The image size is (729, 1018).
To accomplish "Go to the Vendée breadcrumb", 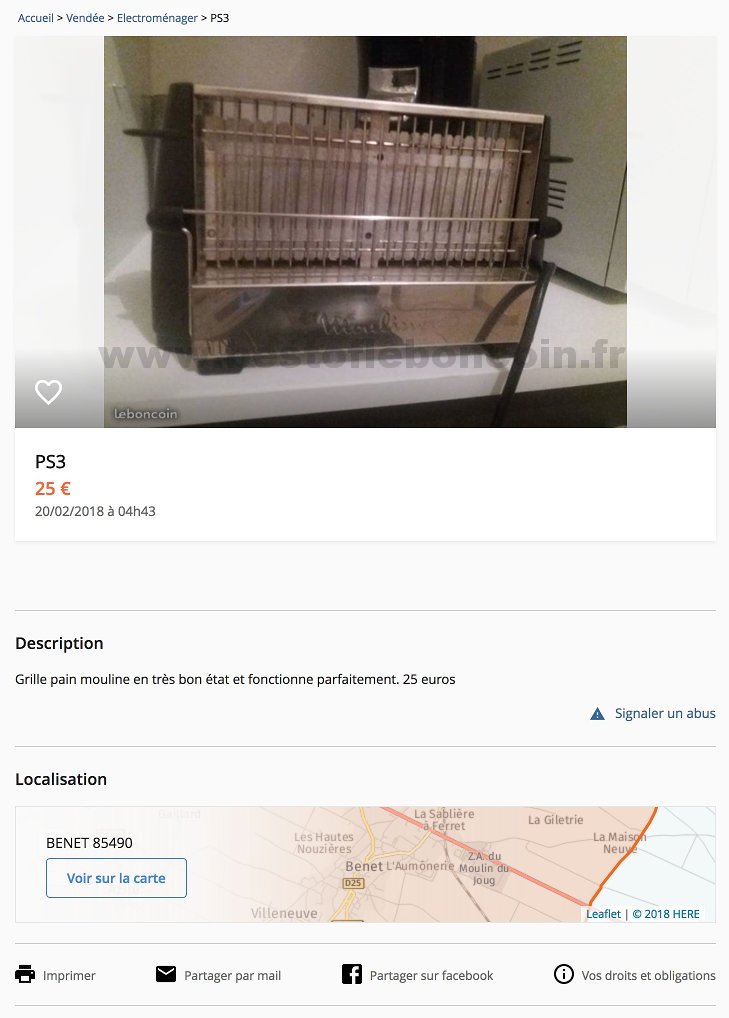I will click(85, 18).
